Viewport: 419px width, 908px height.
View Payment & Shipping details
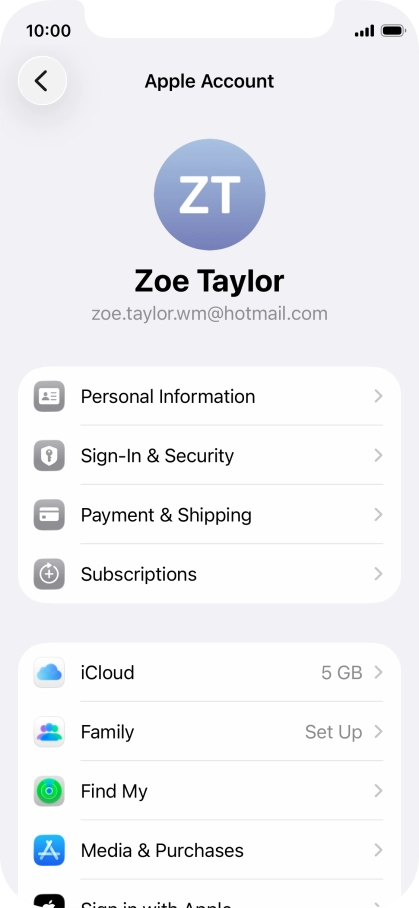(x=210, y=515)
